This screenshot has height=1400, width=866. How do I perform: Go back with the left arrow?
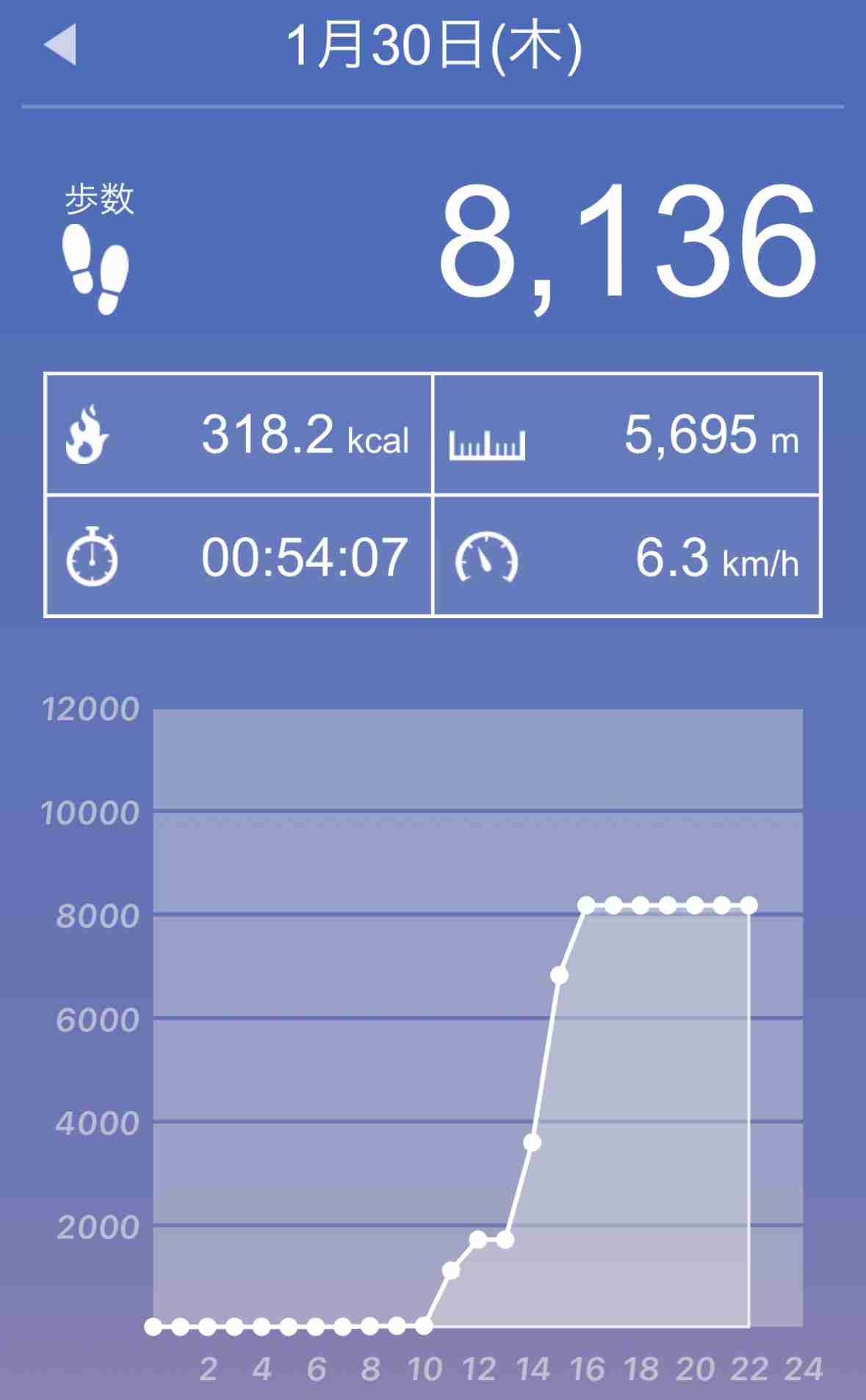(60, 45)
